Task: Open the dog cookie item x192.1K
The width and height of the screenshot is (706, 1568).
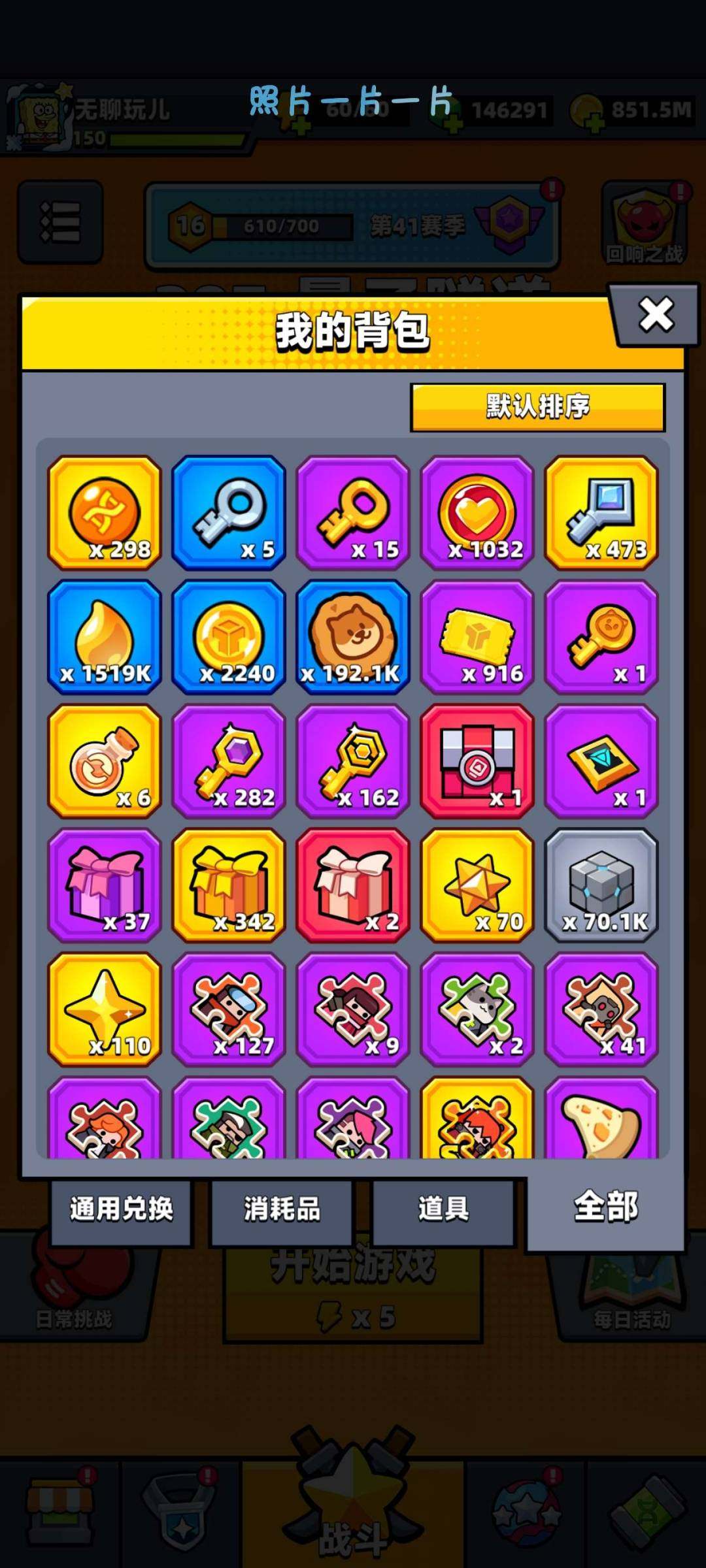Action: (x=353, y=637)
